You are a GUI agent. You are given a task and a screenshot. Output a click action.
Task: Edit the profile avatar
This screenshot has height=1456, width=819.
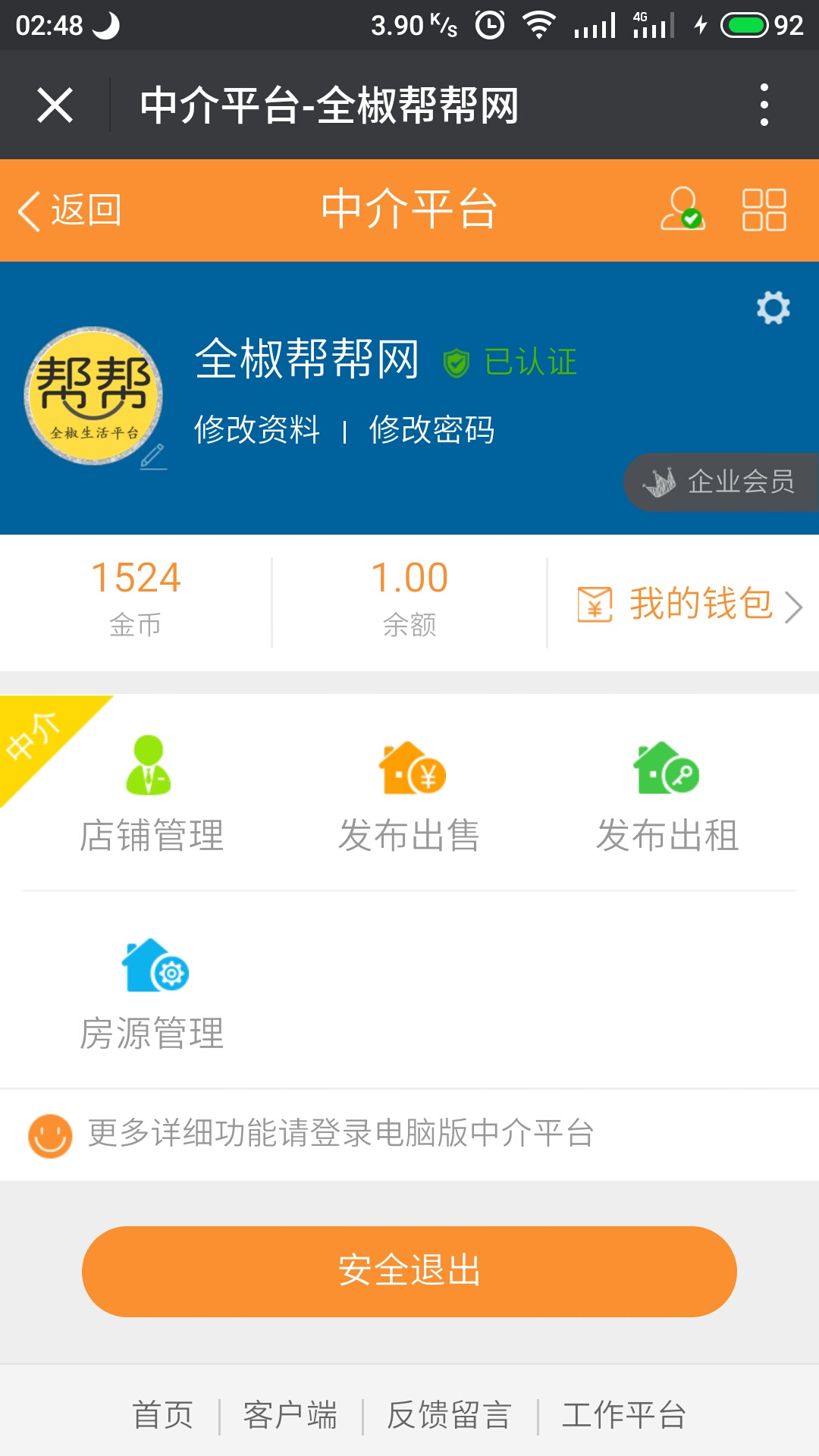click(94, 397)
